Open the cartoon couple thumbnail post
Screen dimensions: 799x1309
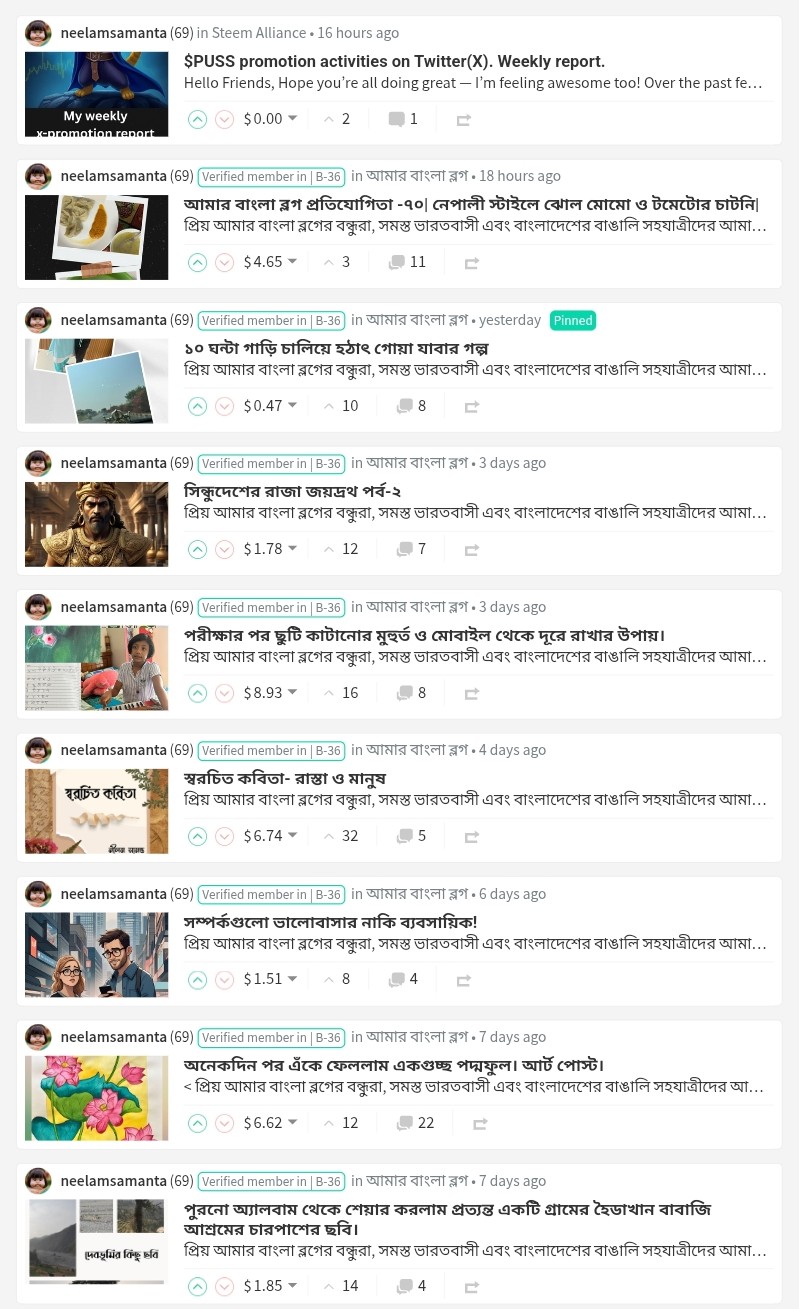click(97, 954)
